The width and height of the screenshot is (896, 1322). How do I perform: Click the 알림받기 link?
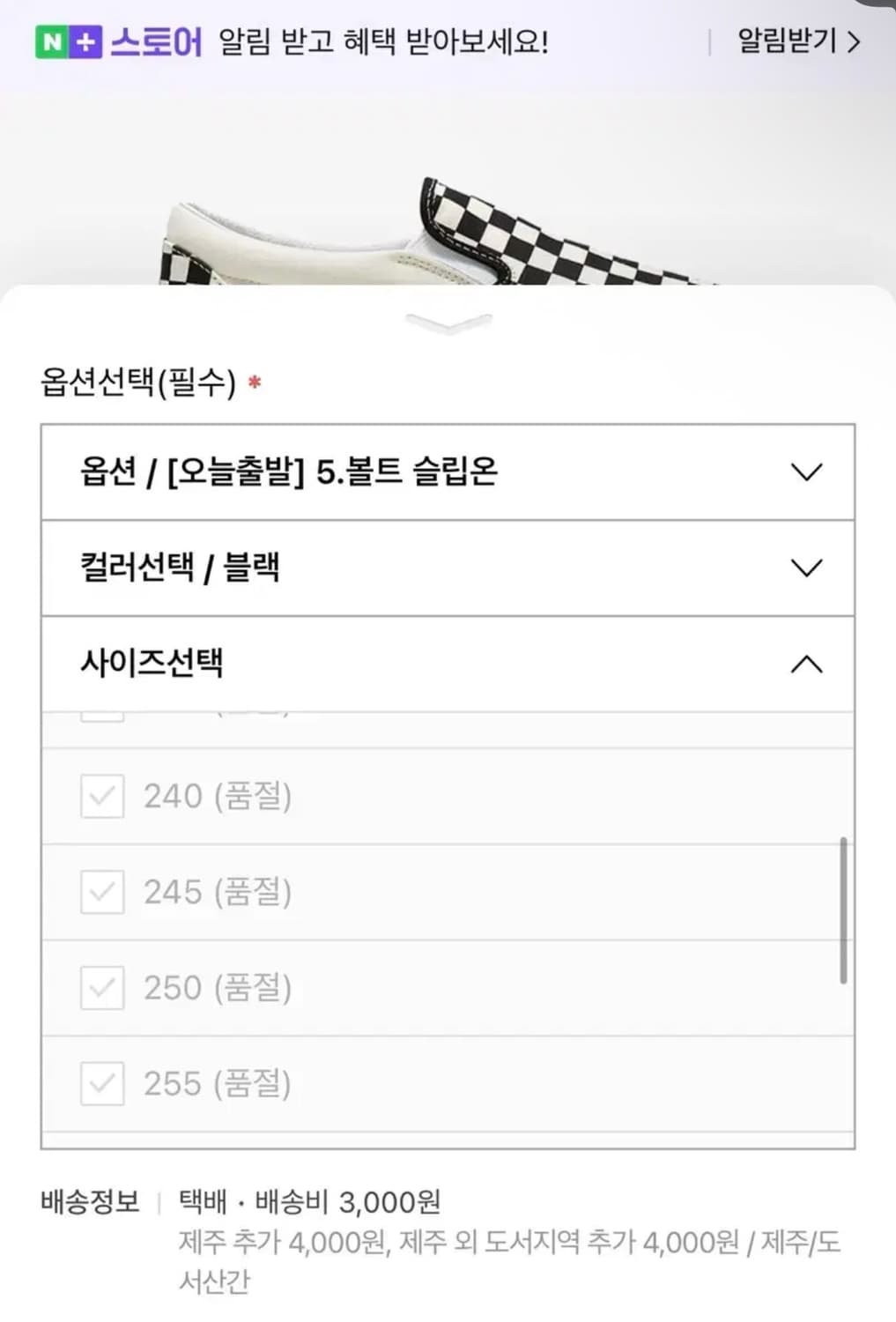(784, 41)
